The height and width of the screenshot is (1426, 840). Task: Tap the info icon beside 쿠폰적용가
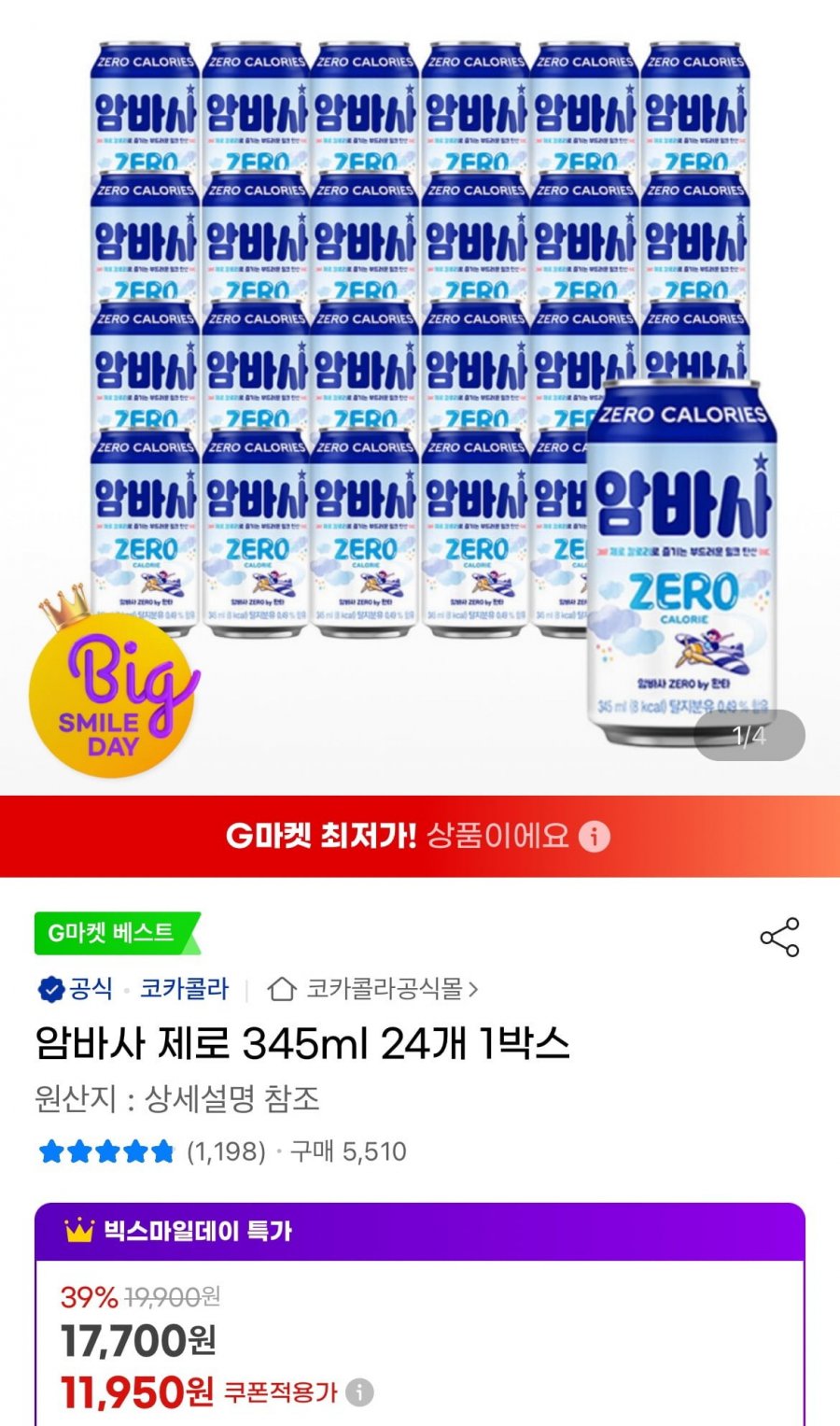(x=359, y=1392)
